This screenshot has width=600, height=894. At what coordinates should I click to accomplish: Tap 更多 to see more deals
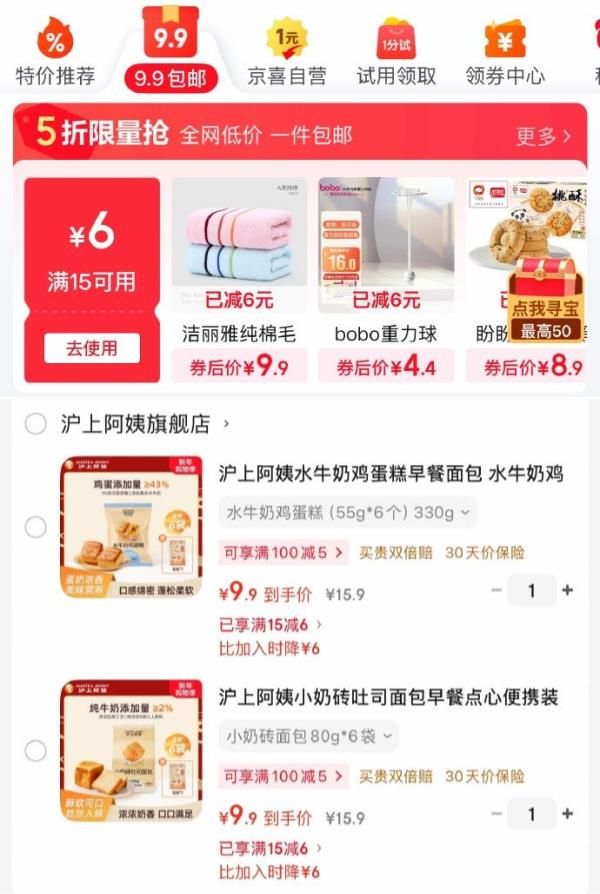click(543, 136)
